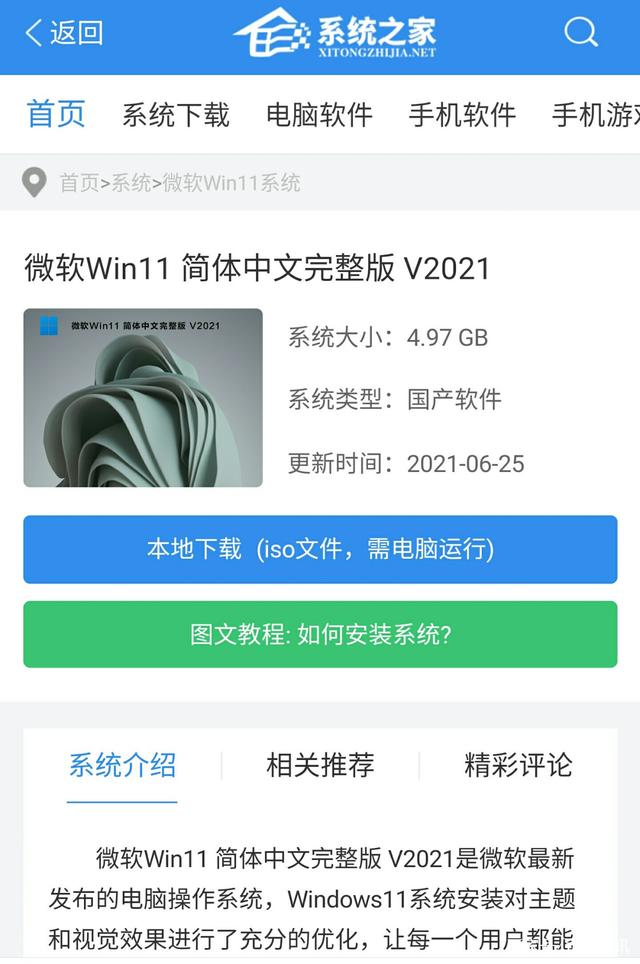
Task: Go to the 手机软件 navigation tab
Action: (462, 115)
